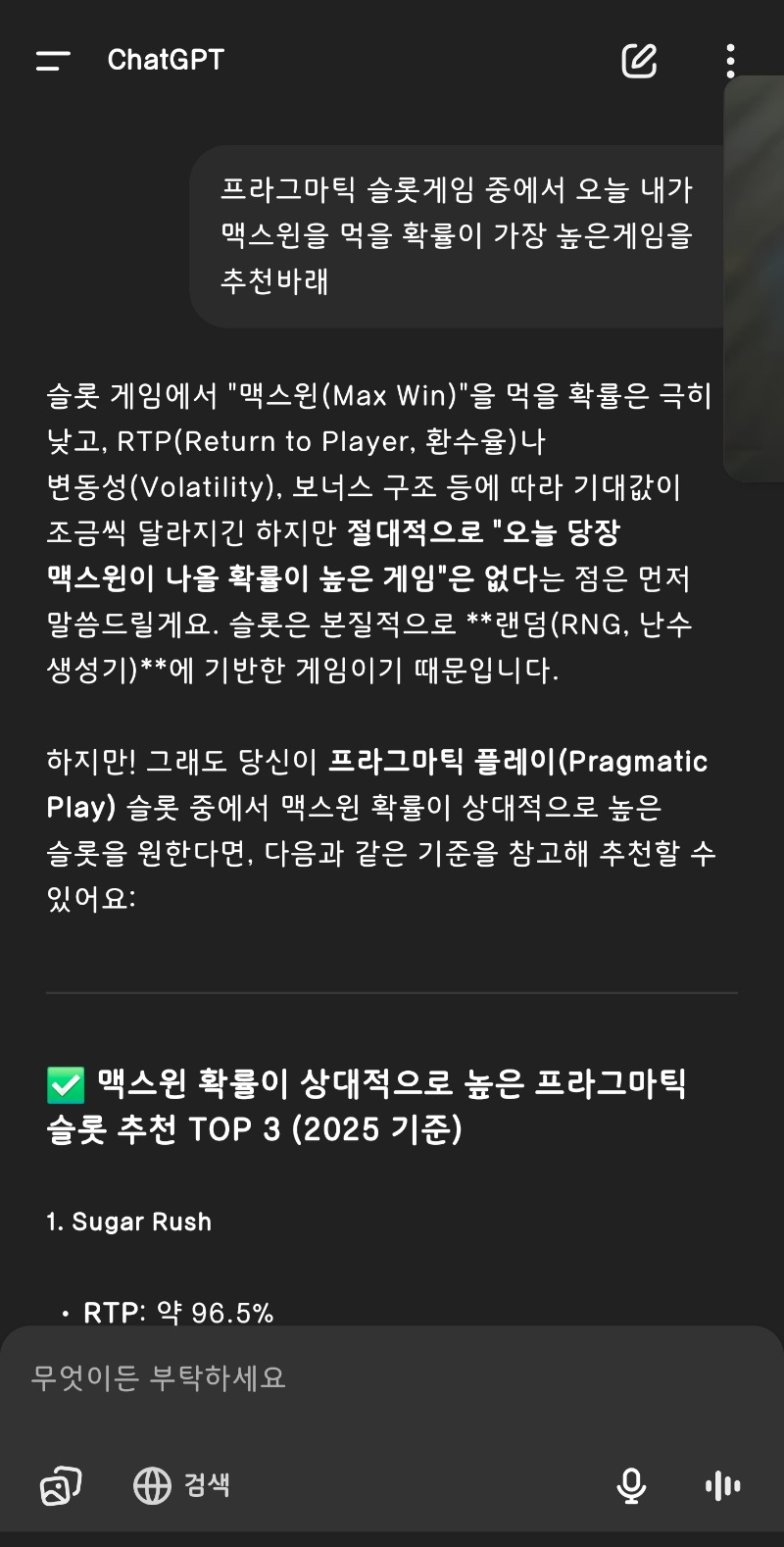Open the sidebar menu
Image resolution: width=784 pixels, height=1547 pixels.
pos(53,61)
